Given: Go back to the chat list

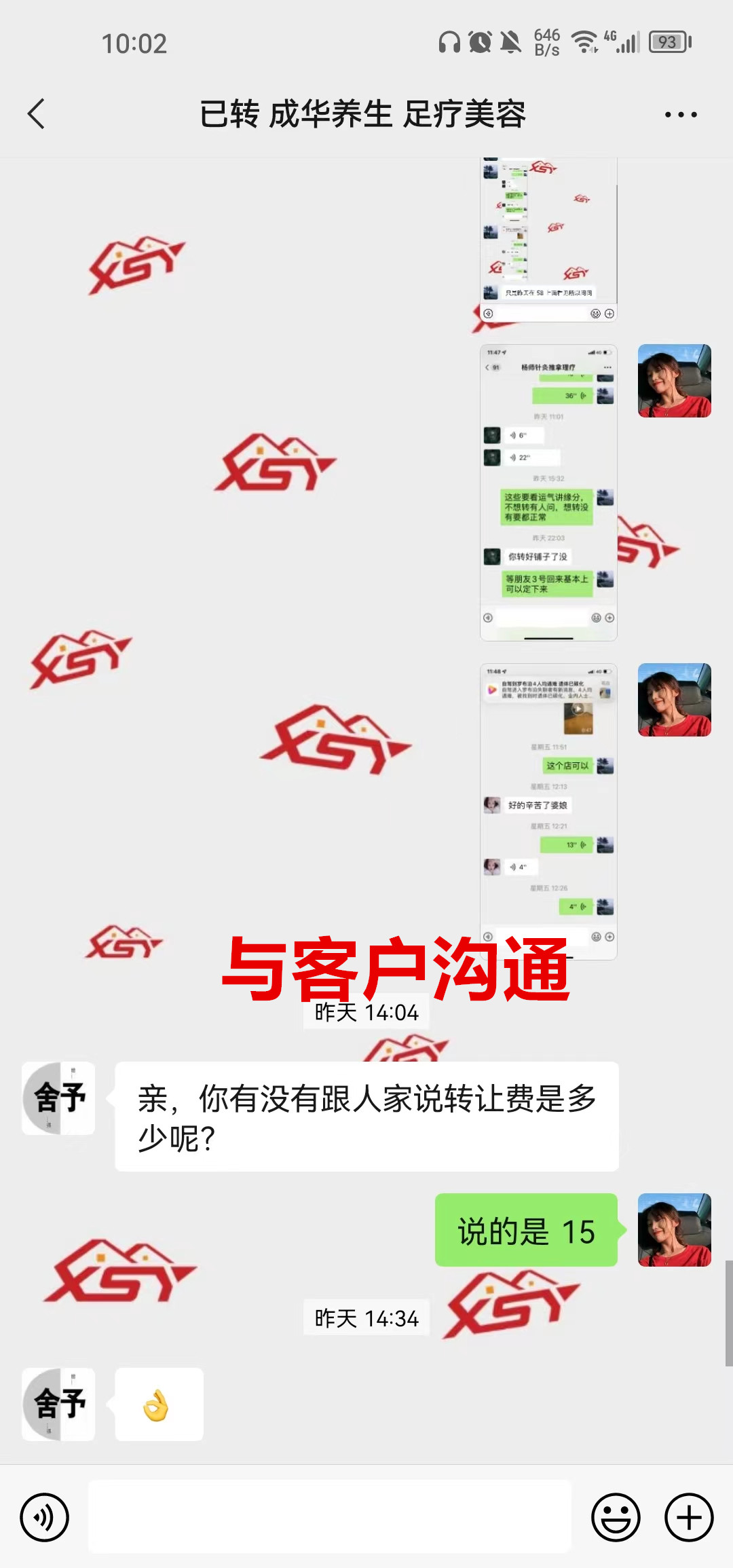Looking at the screenshot, I should pyautogui.click(x=37, y=114).
